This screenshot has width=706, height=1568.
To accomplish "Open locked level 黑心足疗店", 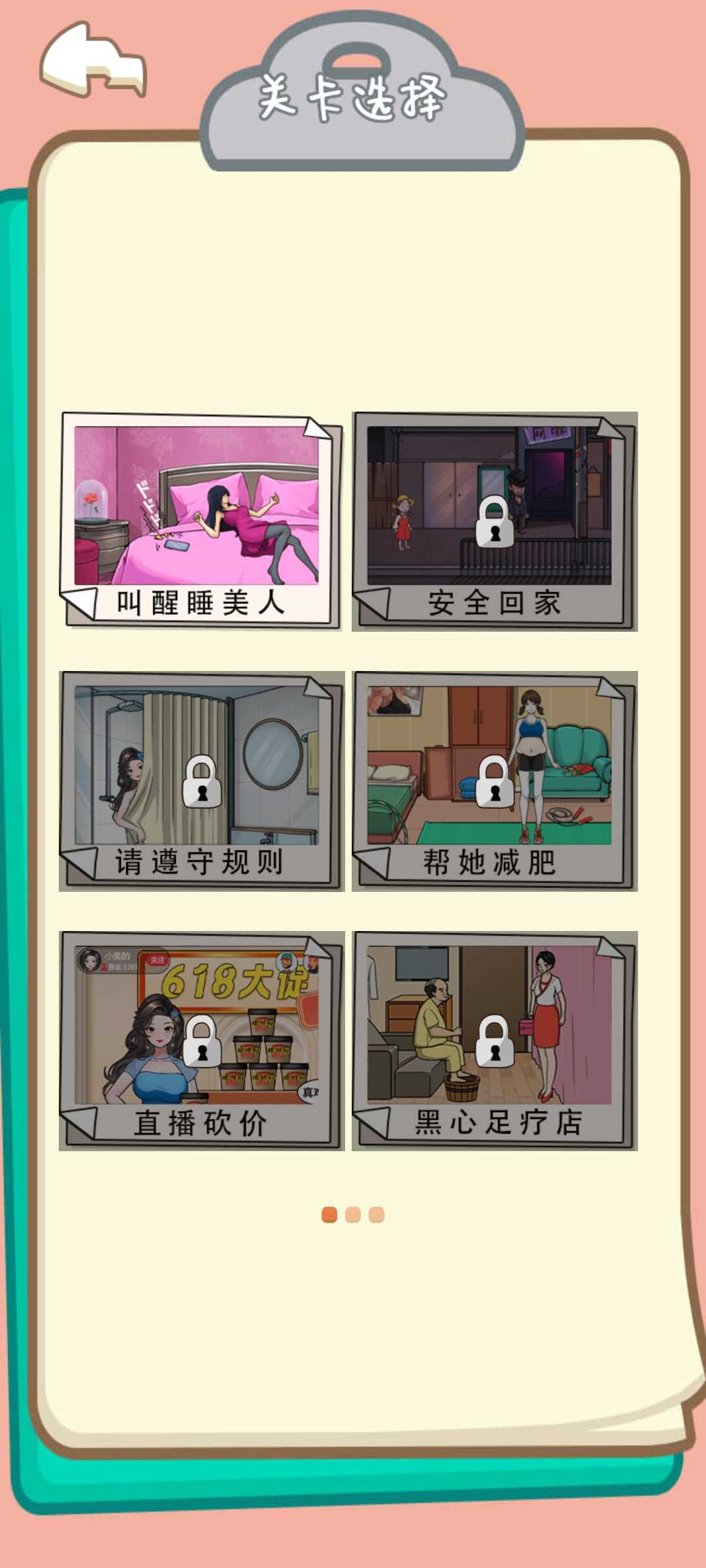I will [x=495, y=1041].
